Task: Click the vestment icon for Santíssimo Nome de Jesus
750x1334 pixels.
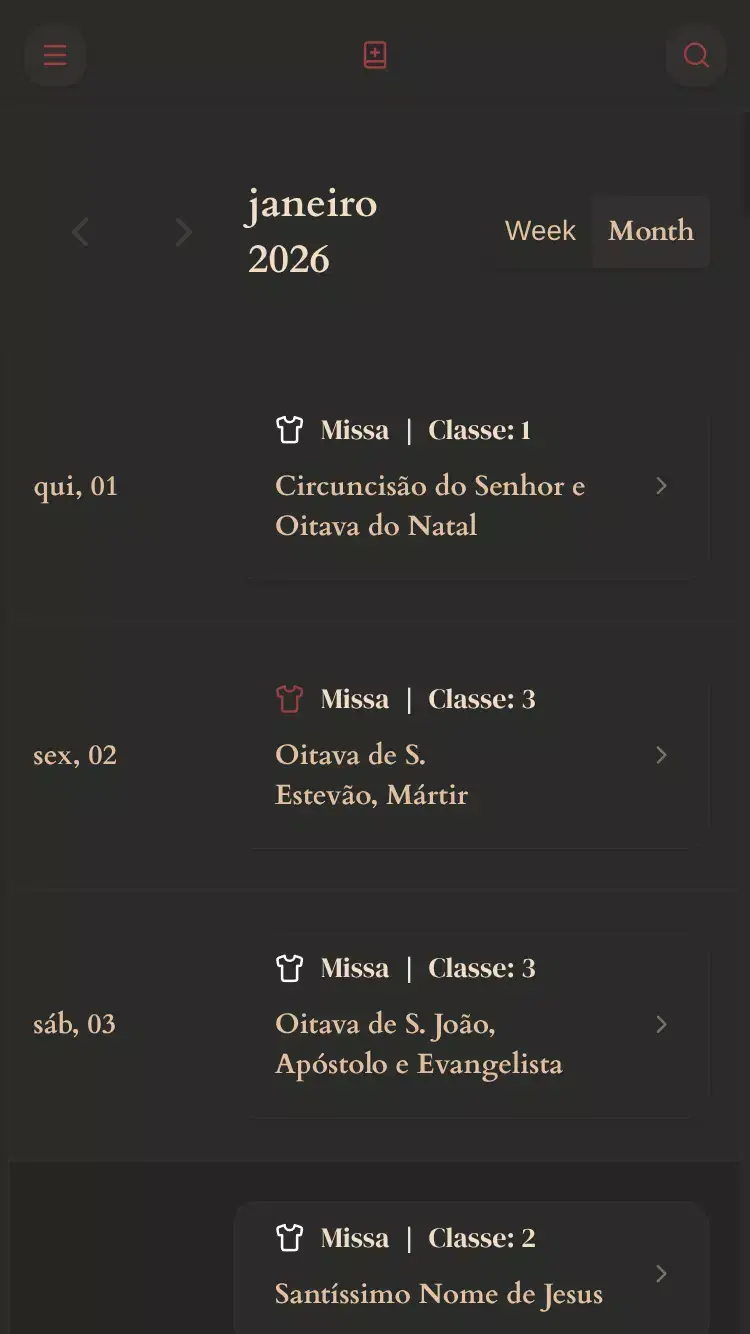Action: (289, 1237)
